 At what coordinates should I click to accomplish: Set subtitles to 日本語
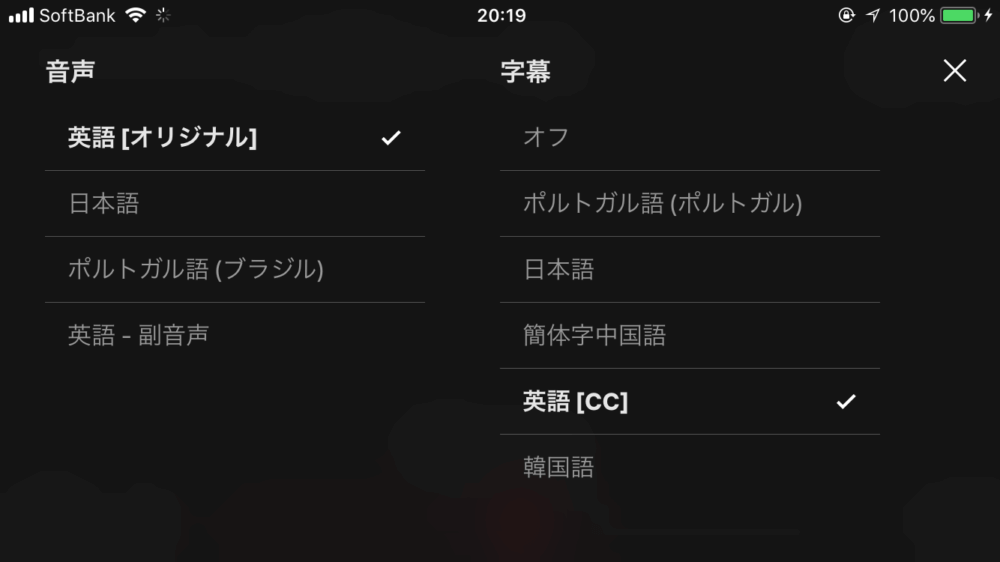[559, 269]
